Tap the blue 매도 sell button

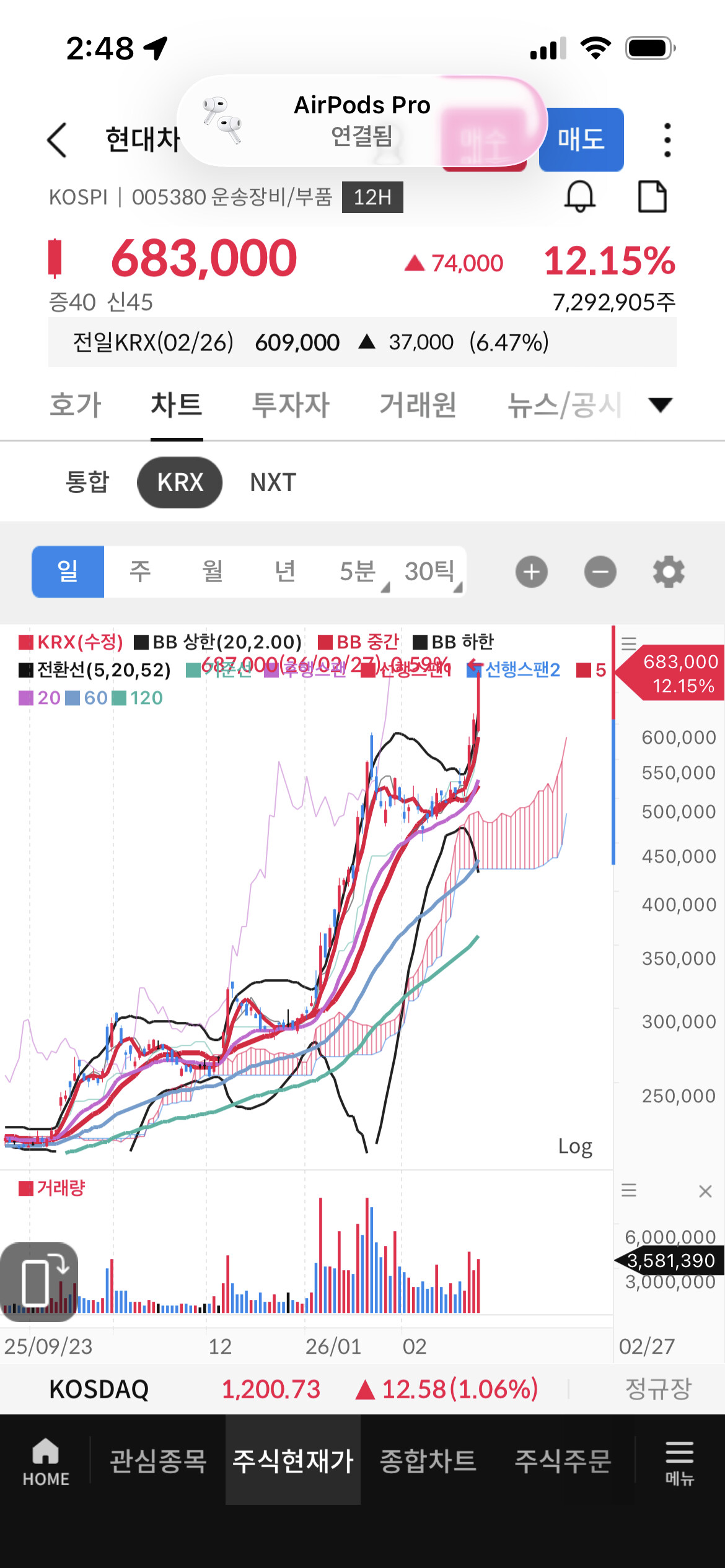[581, 139]
